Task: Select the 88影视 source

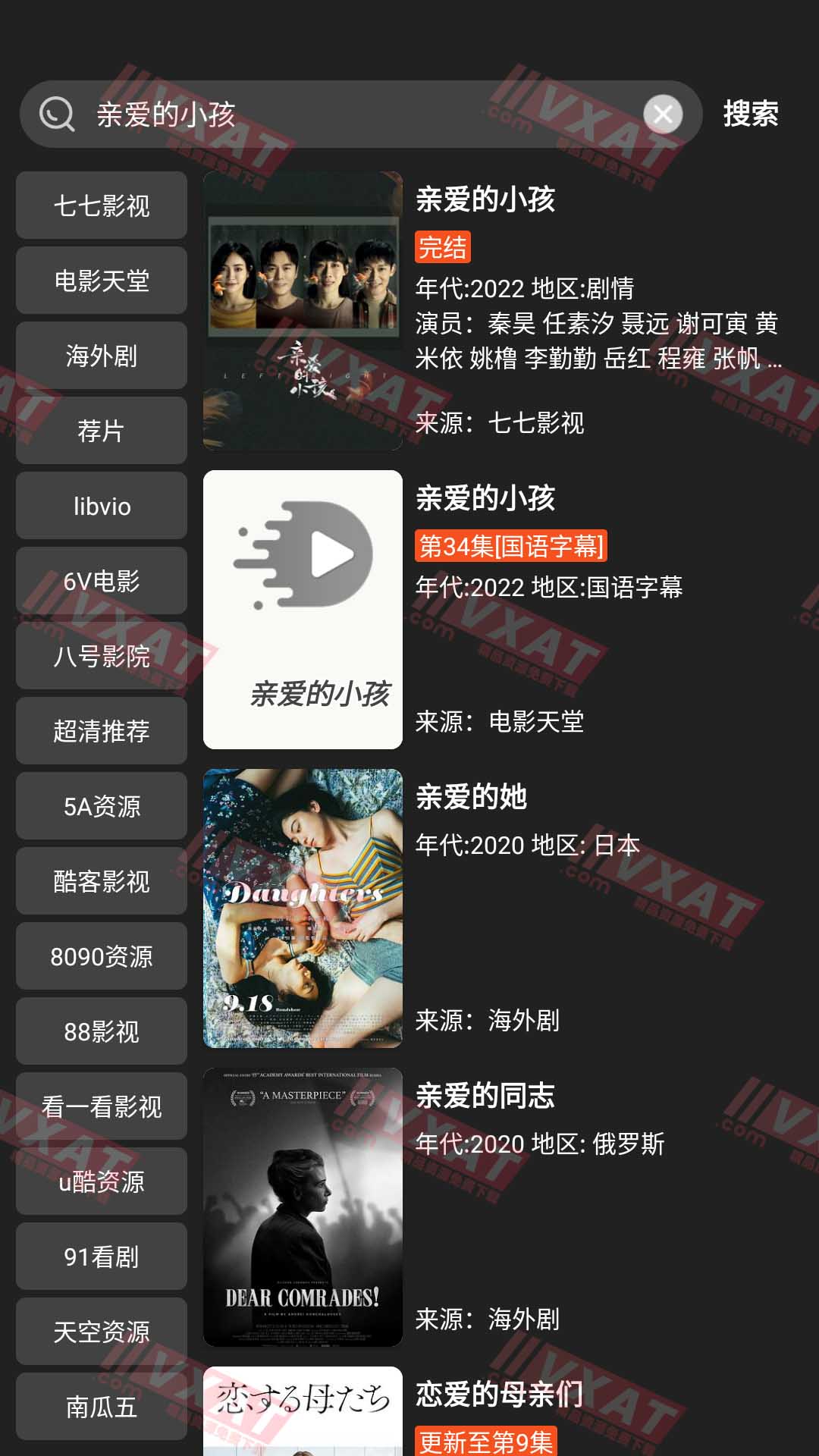Action: tap(102, 1031)
